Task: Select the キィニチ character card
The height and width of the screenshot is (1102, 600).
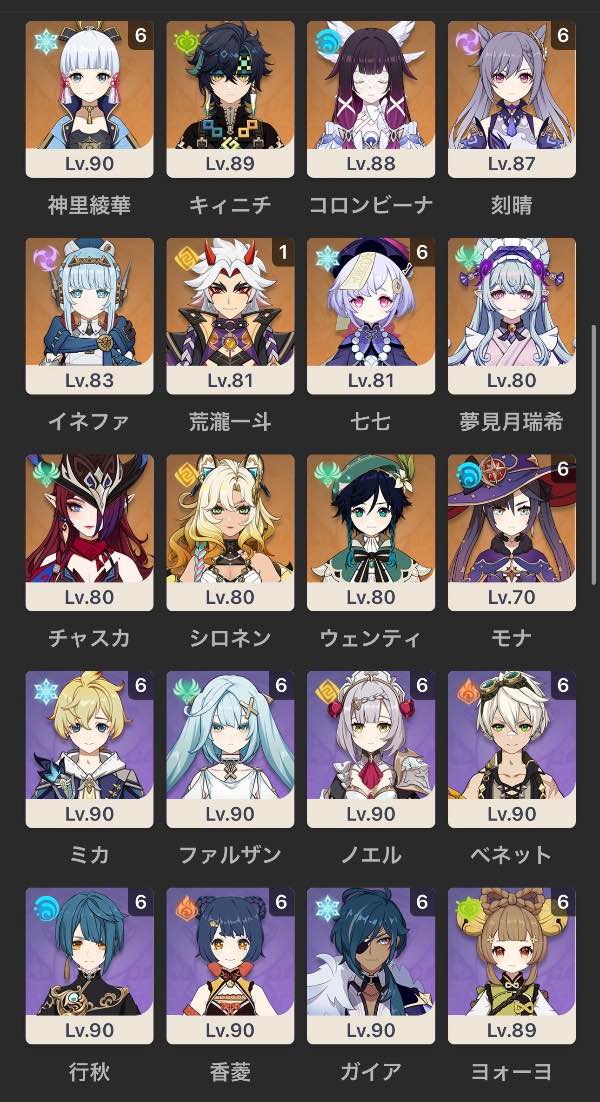Action: [x=230, y=98]
